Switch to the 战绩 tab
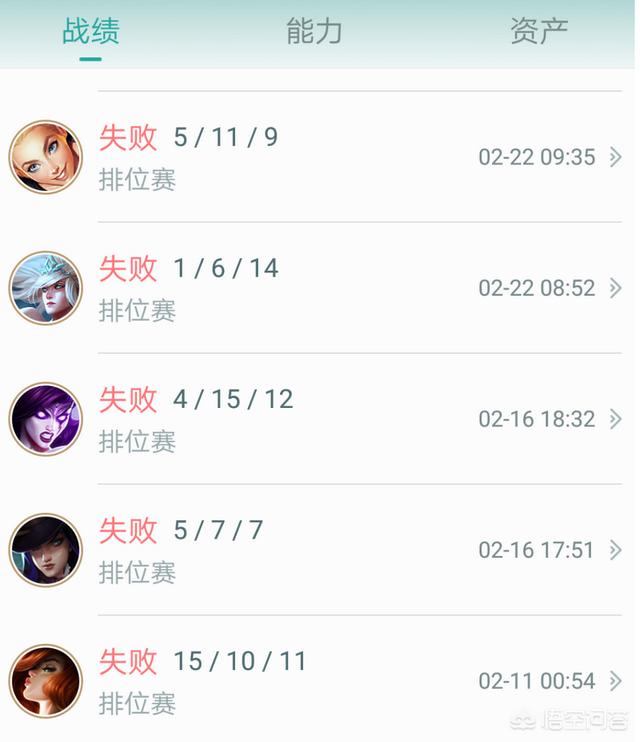This screenshot has height=742, width=640. click(91, 32)
